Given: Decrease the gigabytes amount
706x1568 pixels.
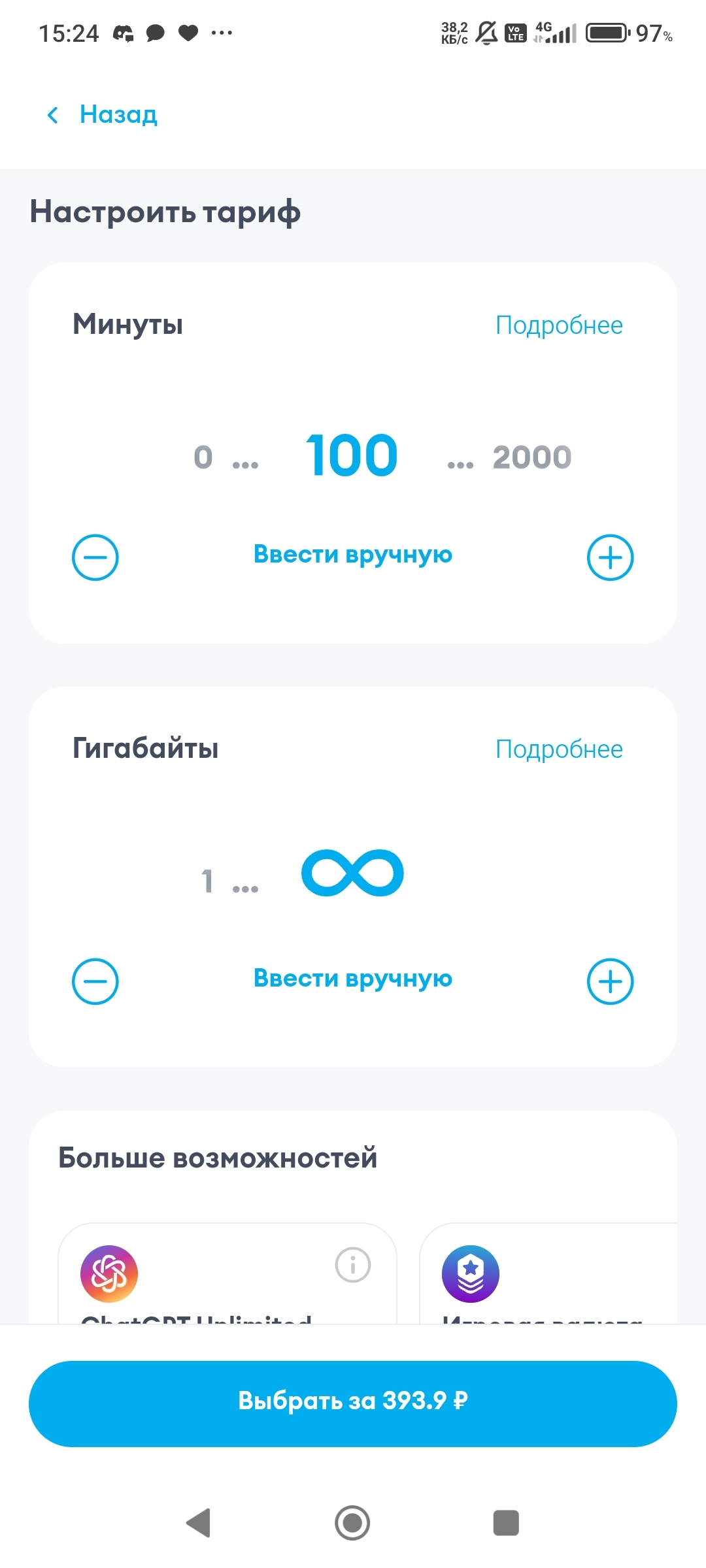Looking at the screenshot, I should tap(95, 981).
